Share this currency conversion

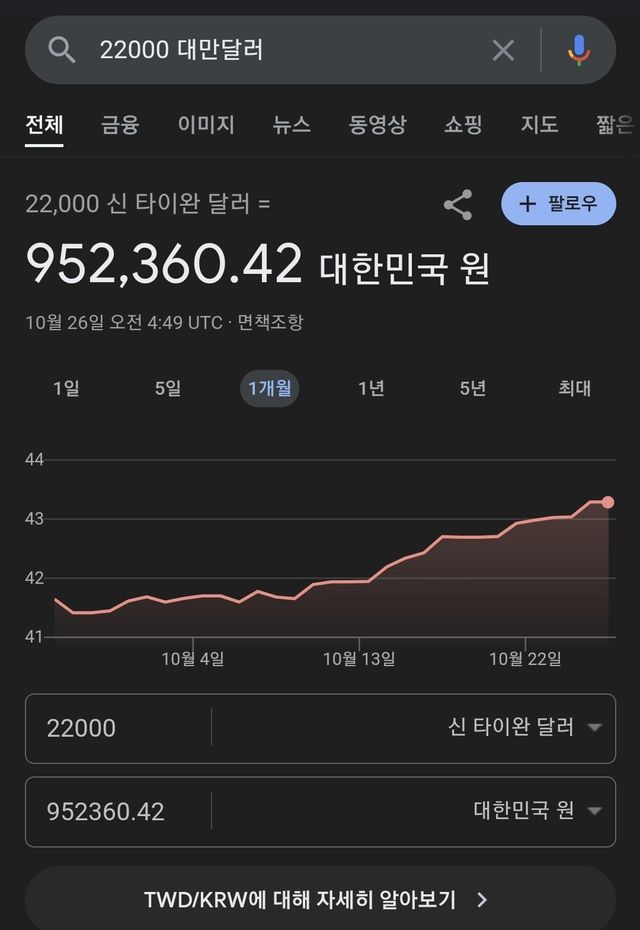[x=458, y=205]
